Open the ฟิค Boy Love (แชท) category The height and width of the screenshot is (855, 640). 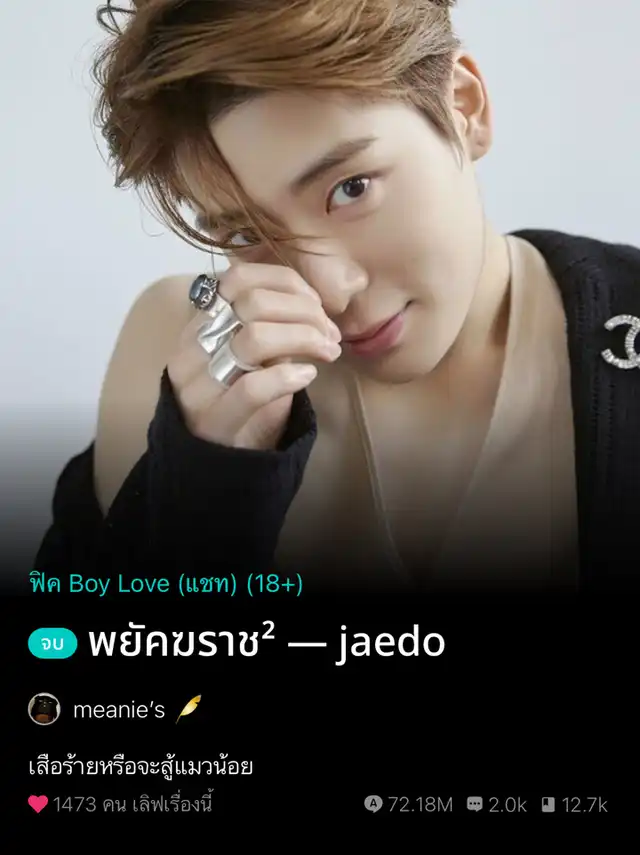(x=165, y=584)
